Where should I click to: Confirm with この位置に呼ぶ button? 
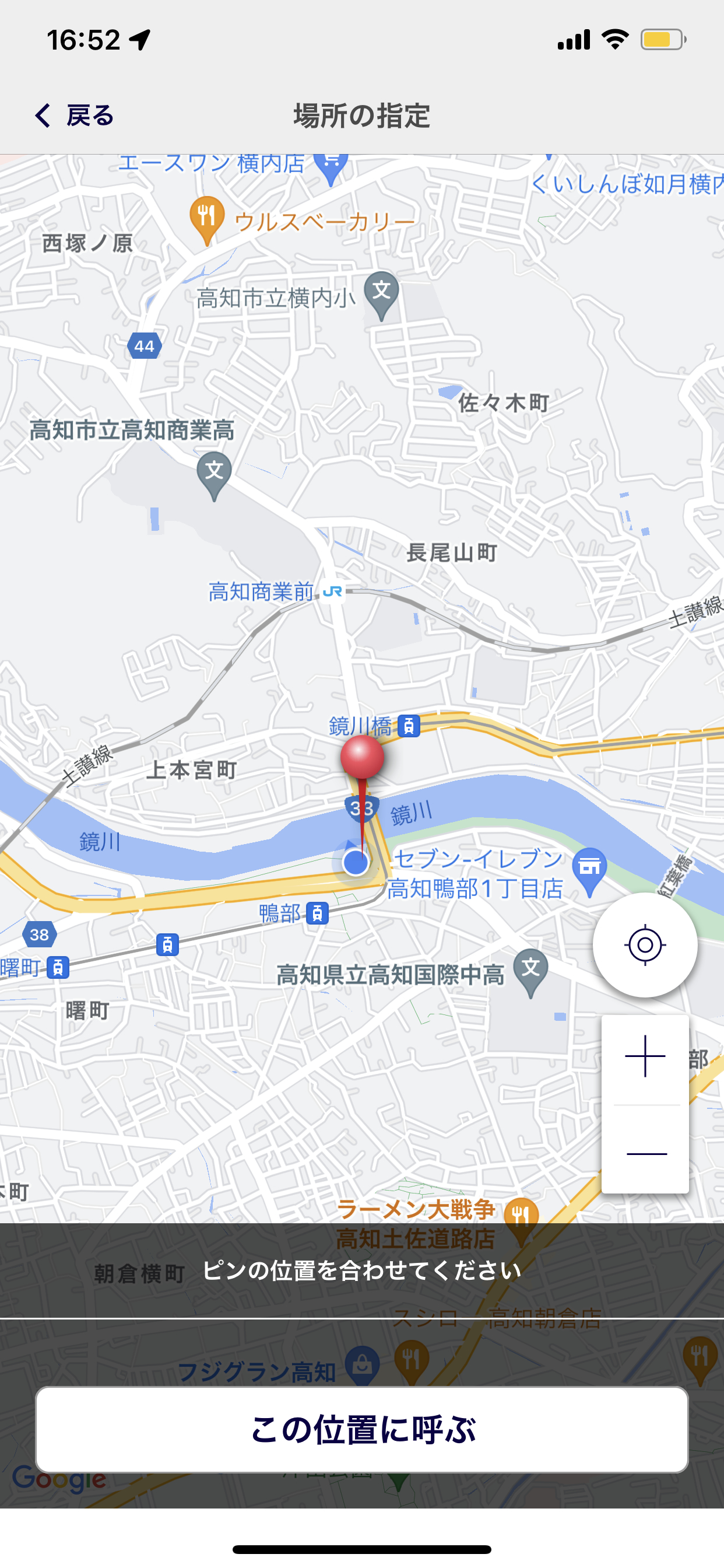coord(362,1429)
